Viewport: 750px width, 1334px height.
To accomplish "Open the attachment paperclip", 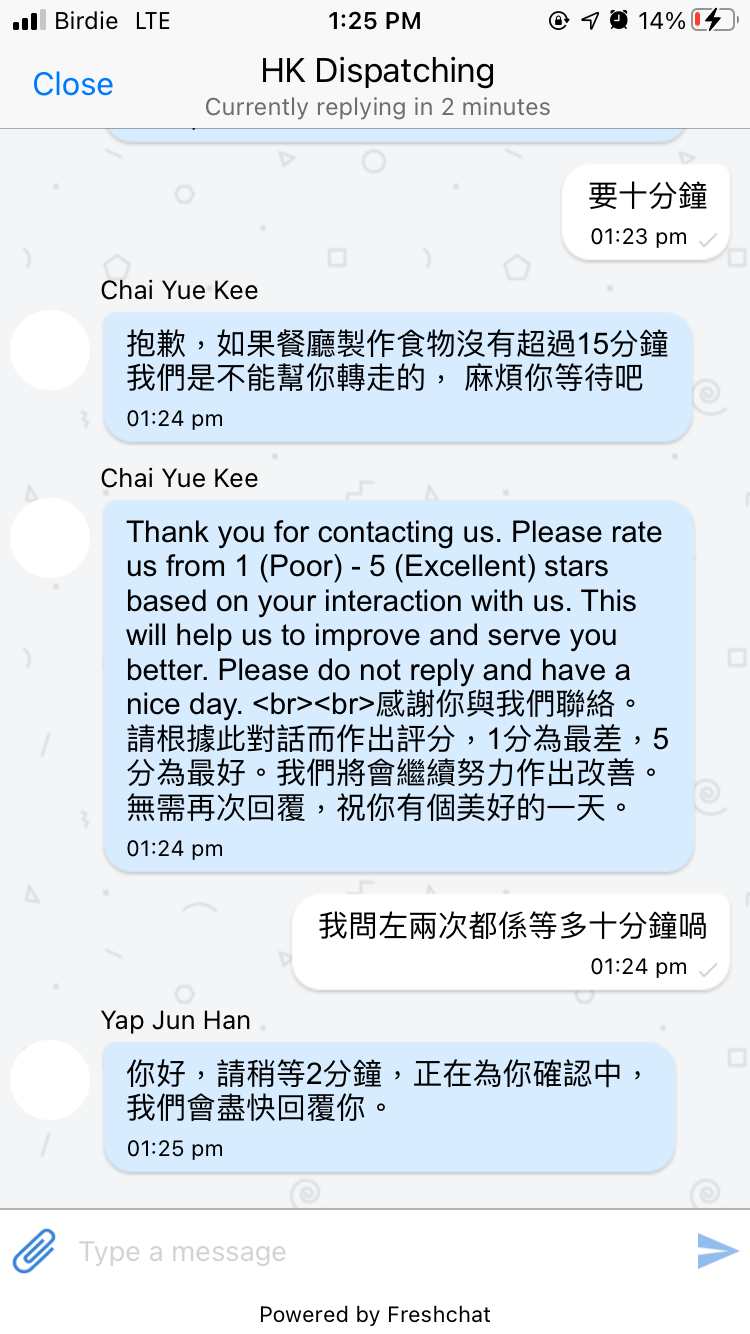I will coord(34,1251).
